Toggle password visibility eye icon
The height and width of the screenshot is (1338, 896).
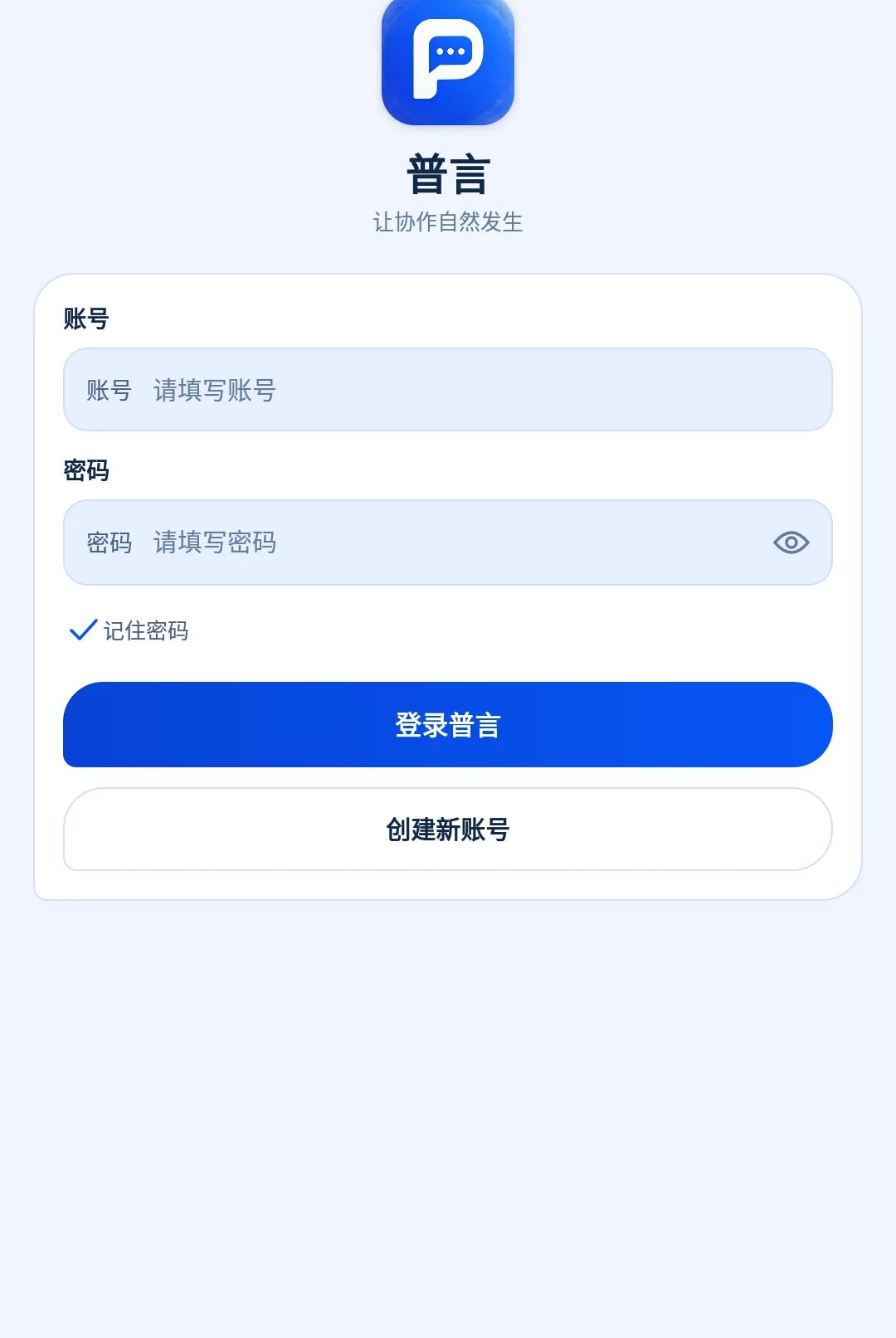pos(791,542)
